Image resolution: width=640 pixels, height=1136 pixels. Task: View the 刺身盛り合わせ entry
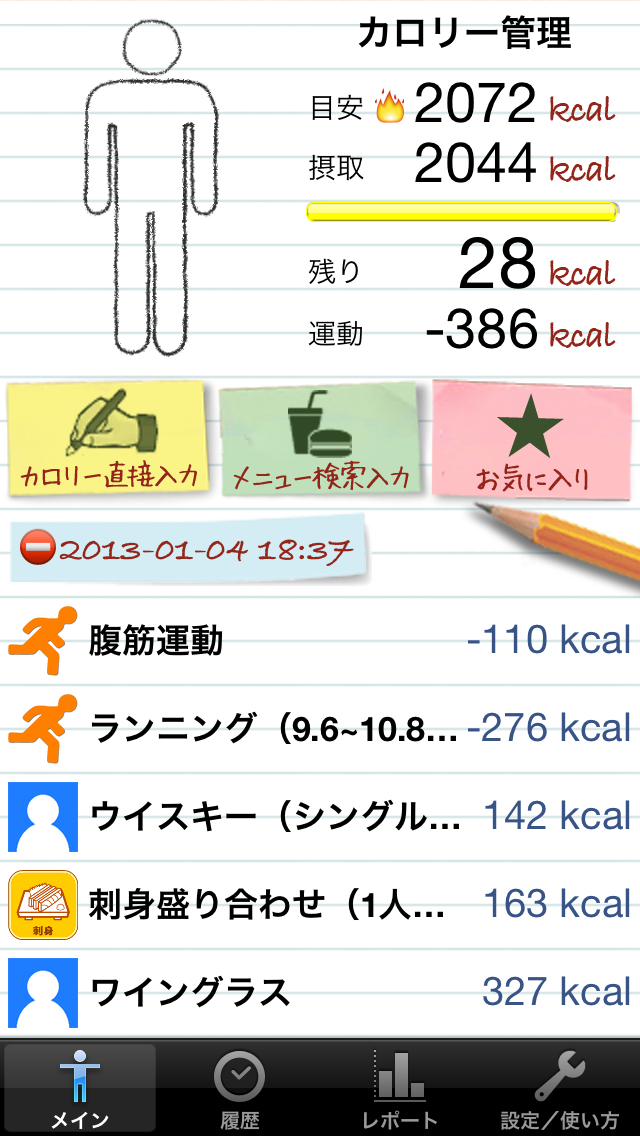coord(320,905)
